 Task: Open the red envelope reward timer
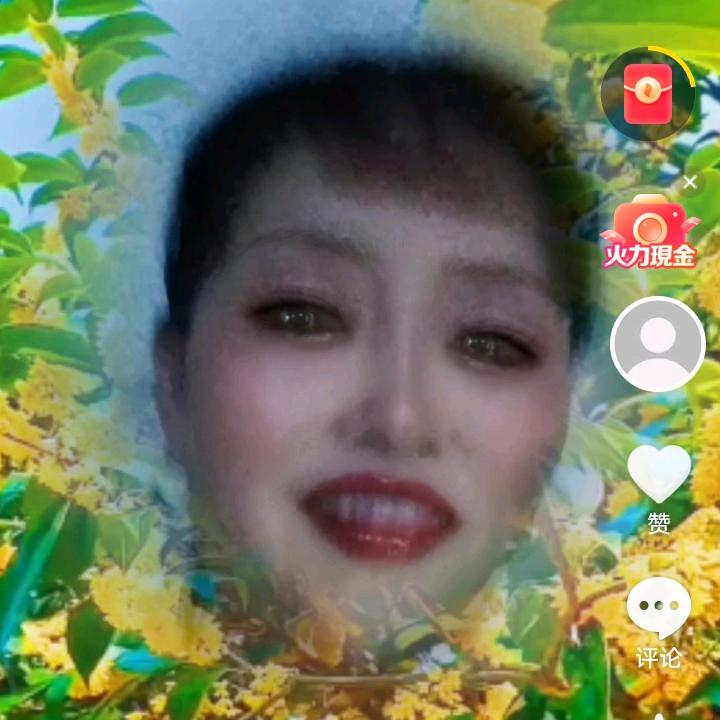pyautogui.click(x=648, y=94)
